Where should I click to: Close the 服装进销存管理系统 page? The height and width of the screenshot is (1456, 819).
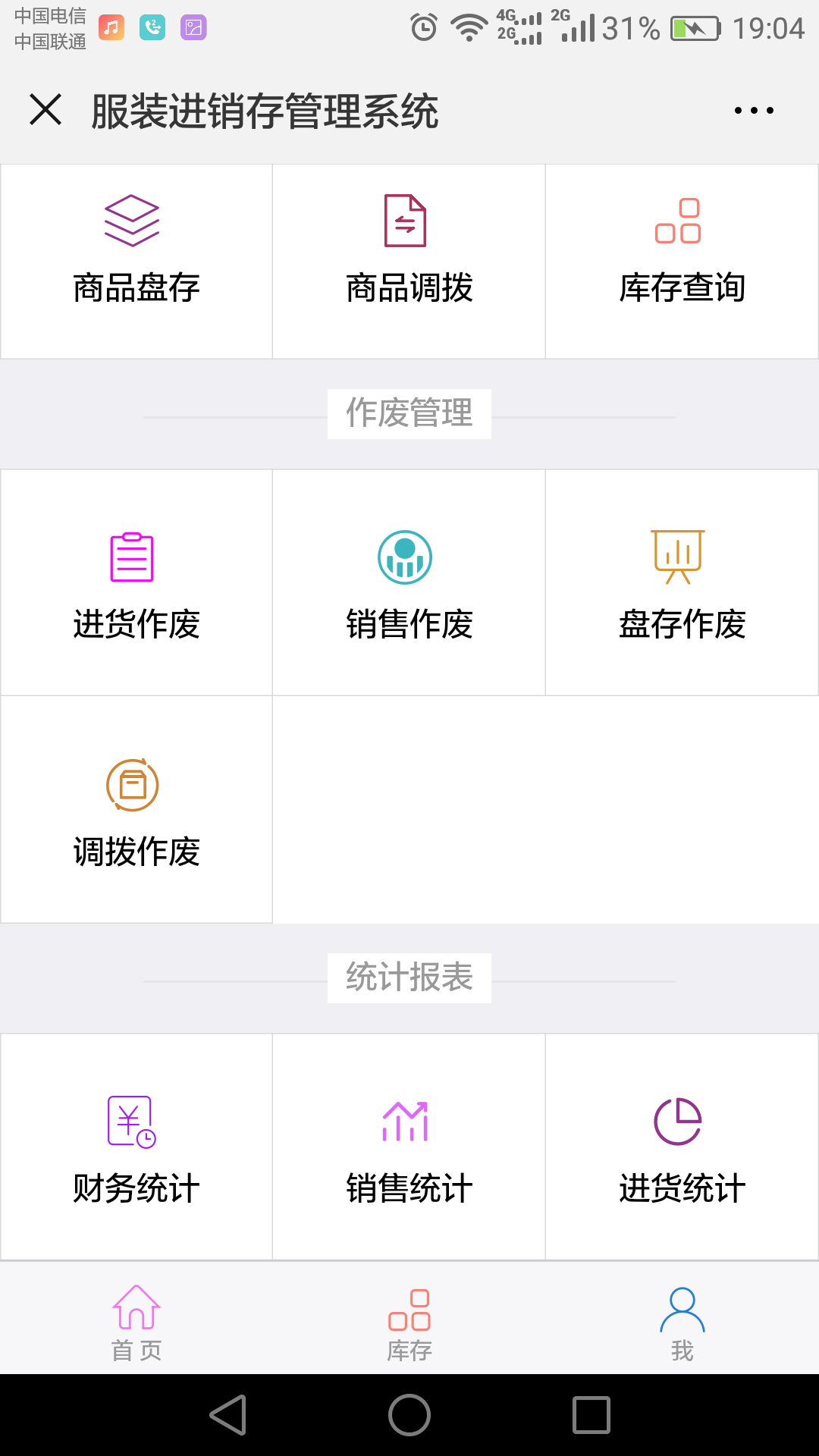click(x=45, y=110)
